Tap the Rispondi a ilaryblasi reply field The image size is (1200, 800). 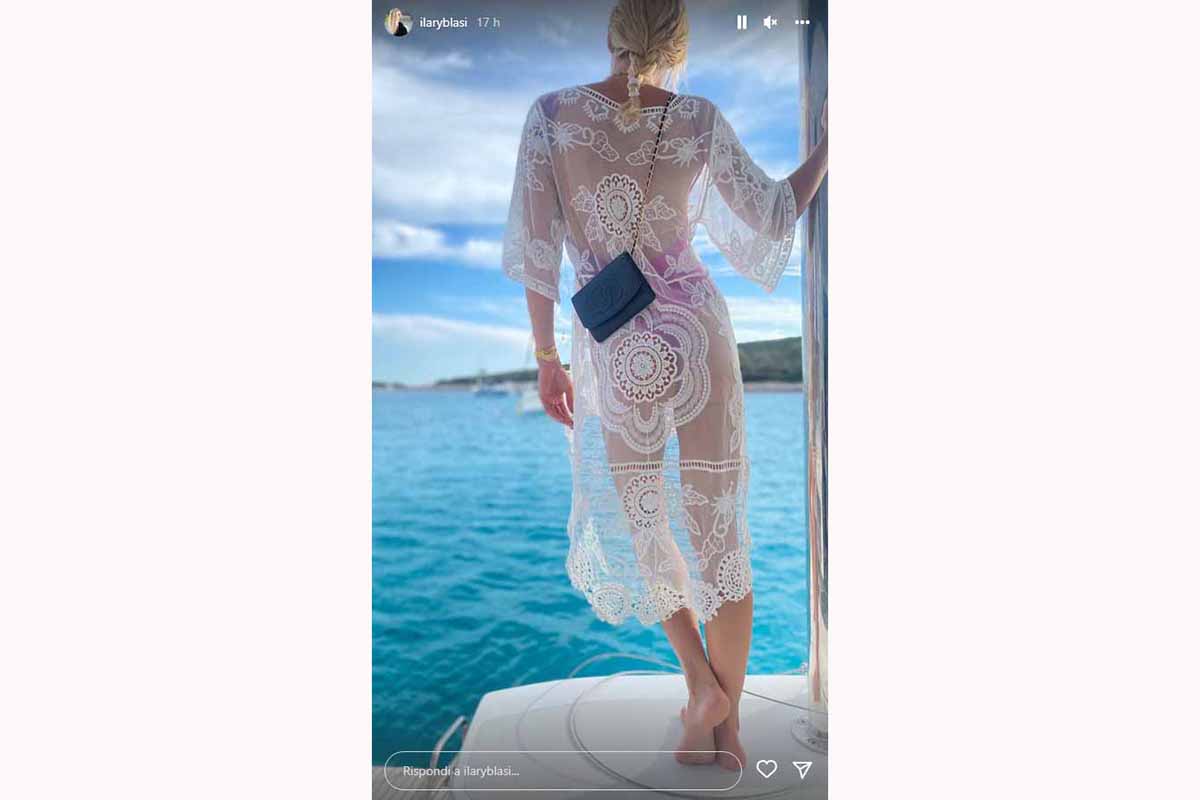pos(562,771)
